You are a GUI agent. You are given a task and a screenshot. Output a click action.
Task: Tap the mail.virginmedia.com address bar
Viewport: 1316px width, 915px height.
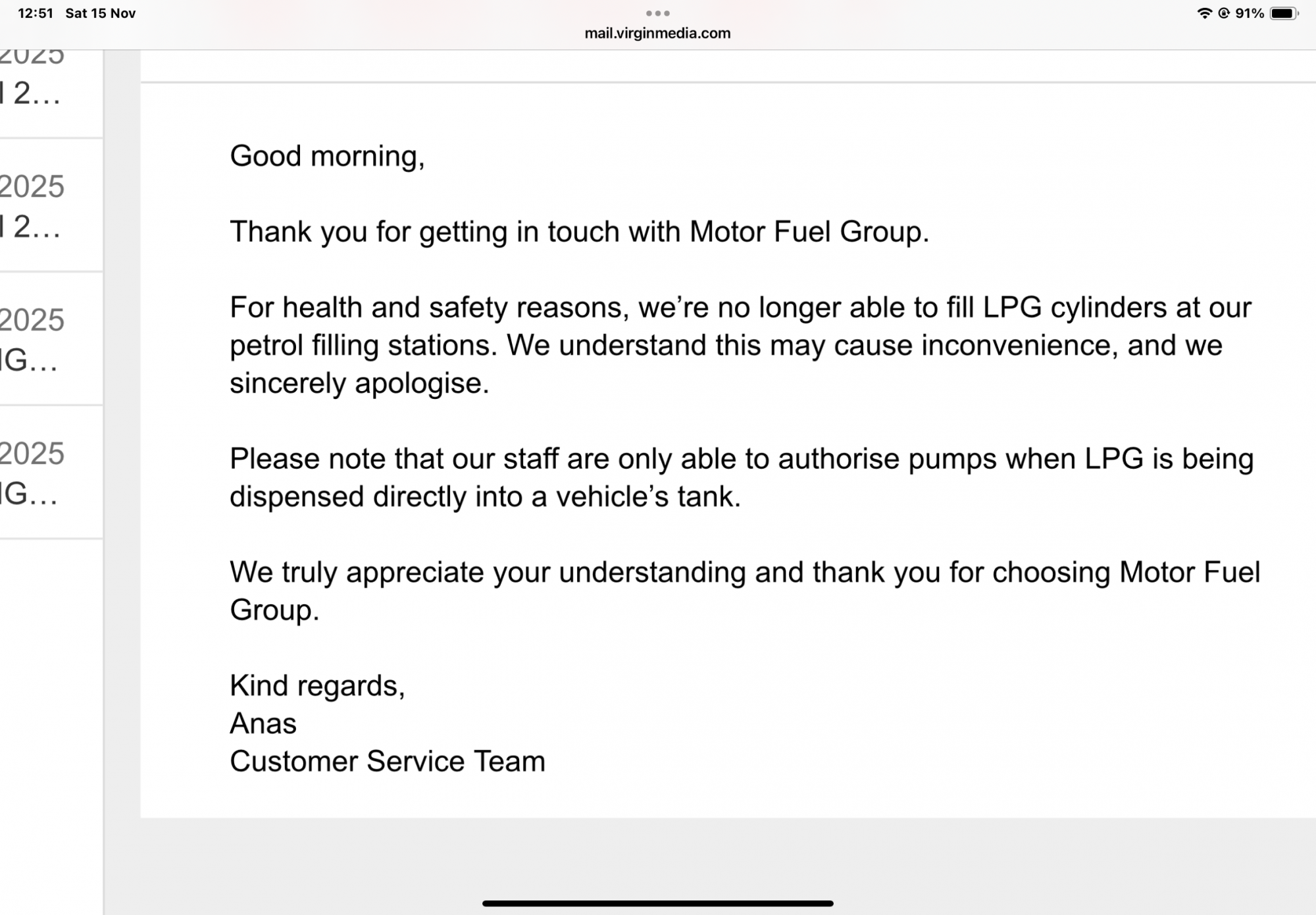657,34
